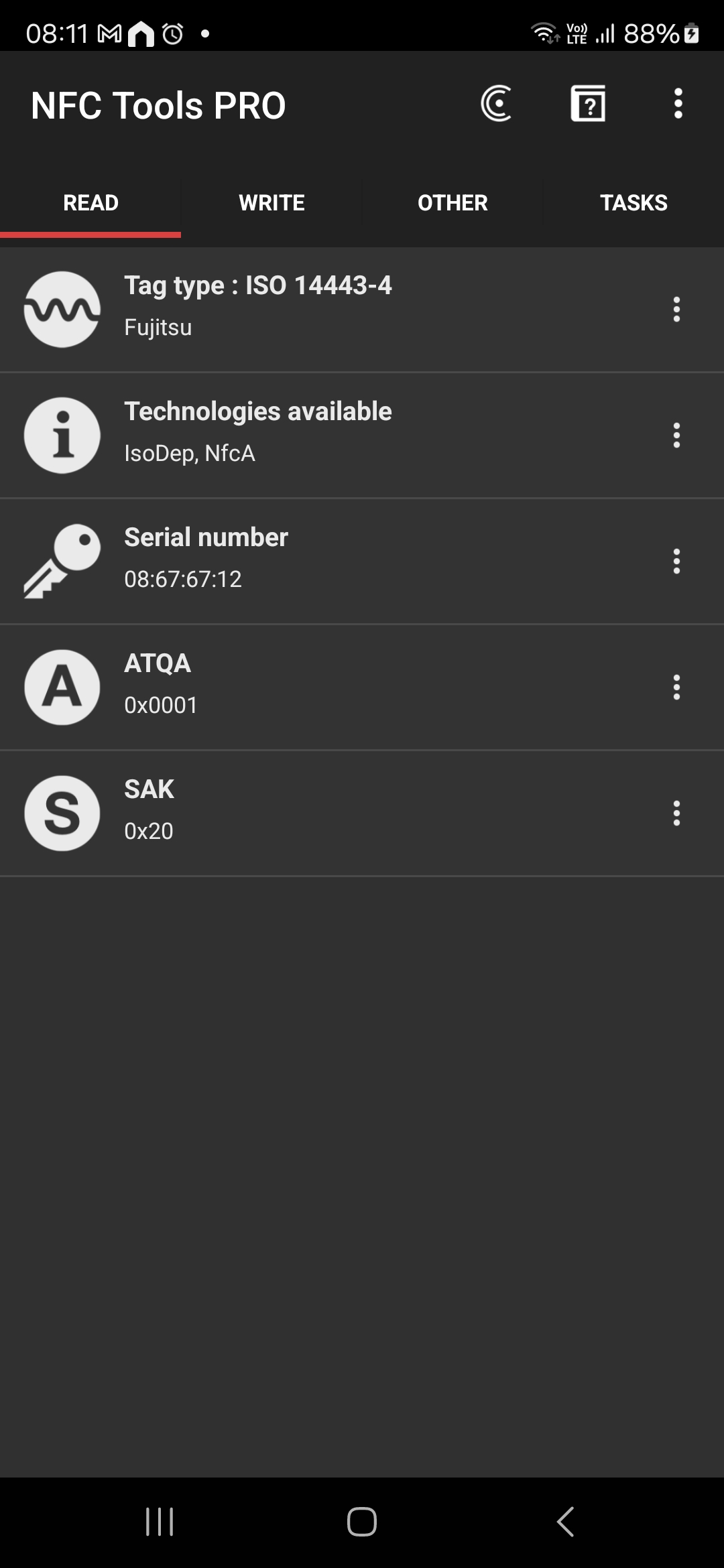724x1568 pixels.
Task: Tap the crescent icon in the app bar
Action: [497, 104]
